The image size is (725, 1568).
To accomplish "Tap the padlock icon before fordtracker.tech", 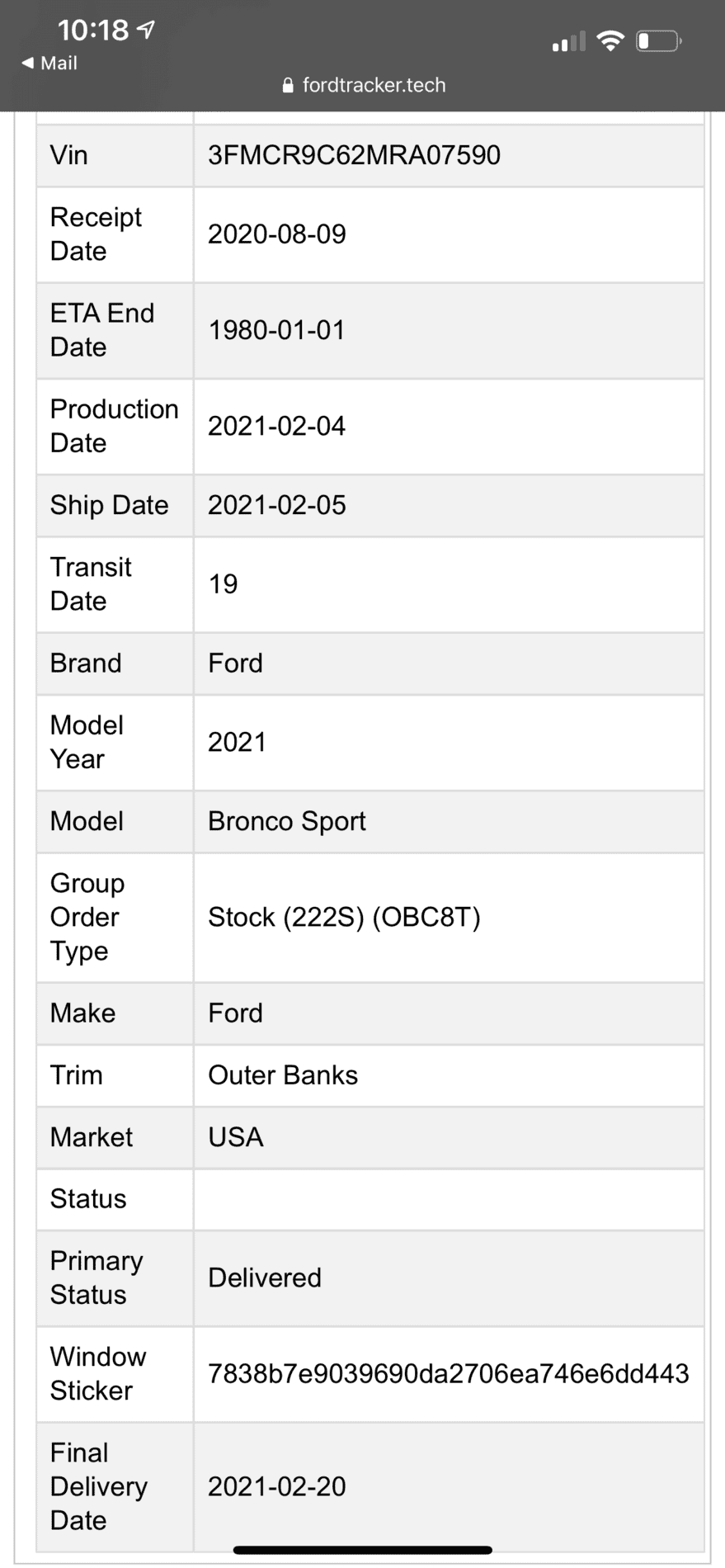I will (288, 85).
